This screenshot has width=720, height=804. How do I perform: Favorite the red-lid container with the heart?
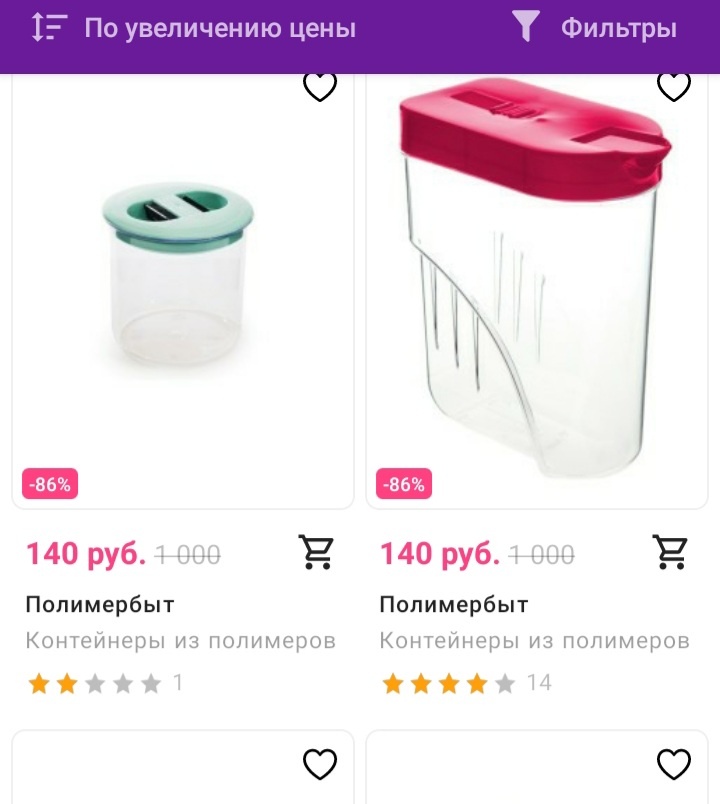tap(674, 87)
